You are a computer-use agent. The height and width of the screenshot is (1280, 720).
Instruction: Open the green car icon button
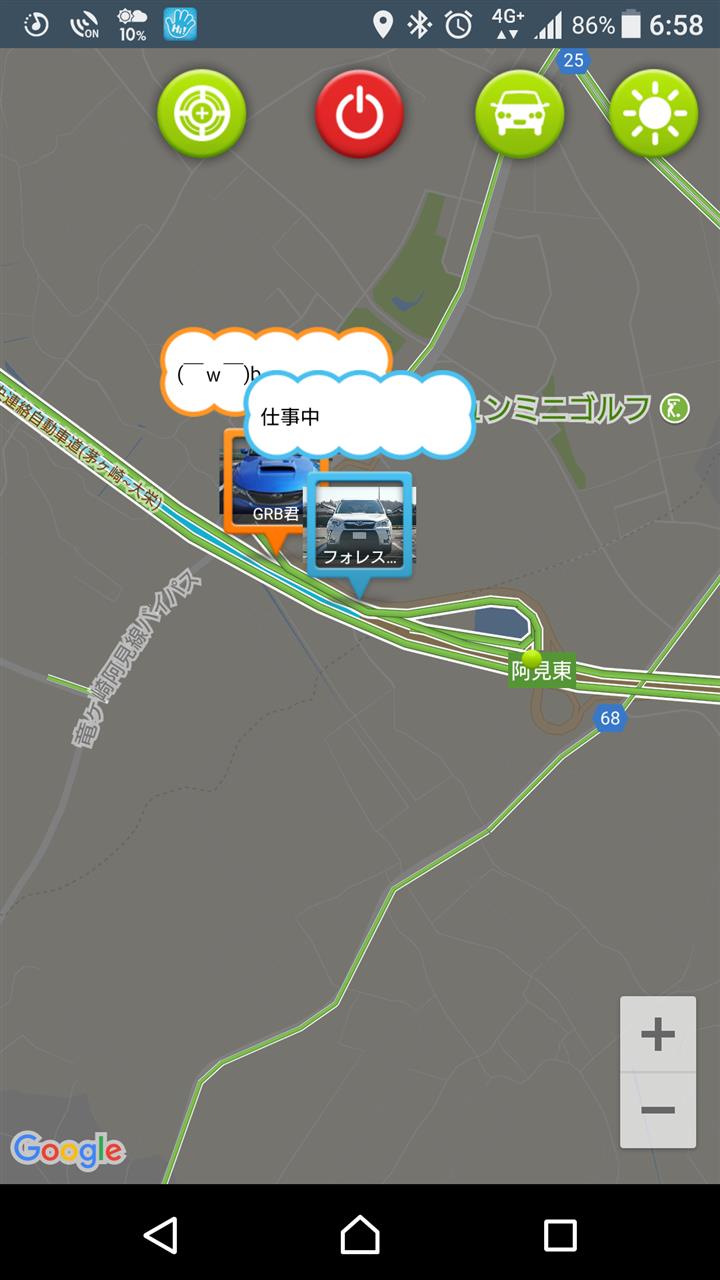click(519, 114)
